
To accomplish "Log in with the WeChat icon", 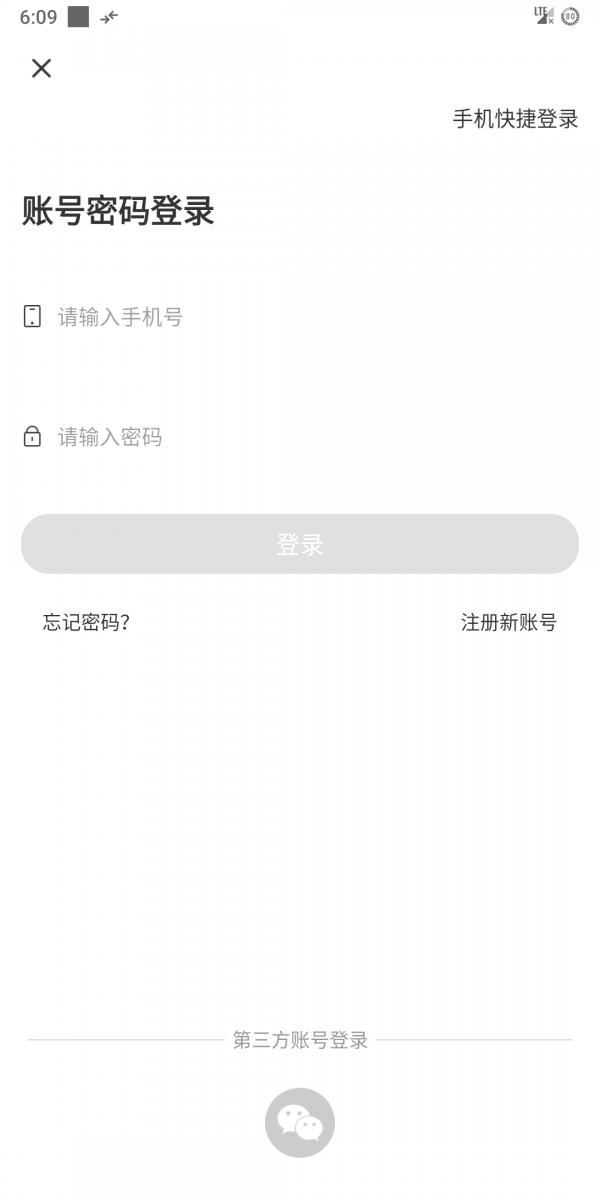I will (x=300, y=1123).
